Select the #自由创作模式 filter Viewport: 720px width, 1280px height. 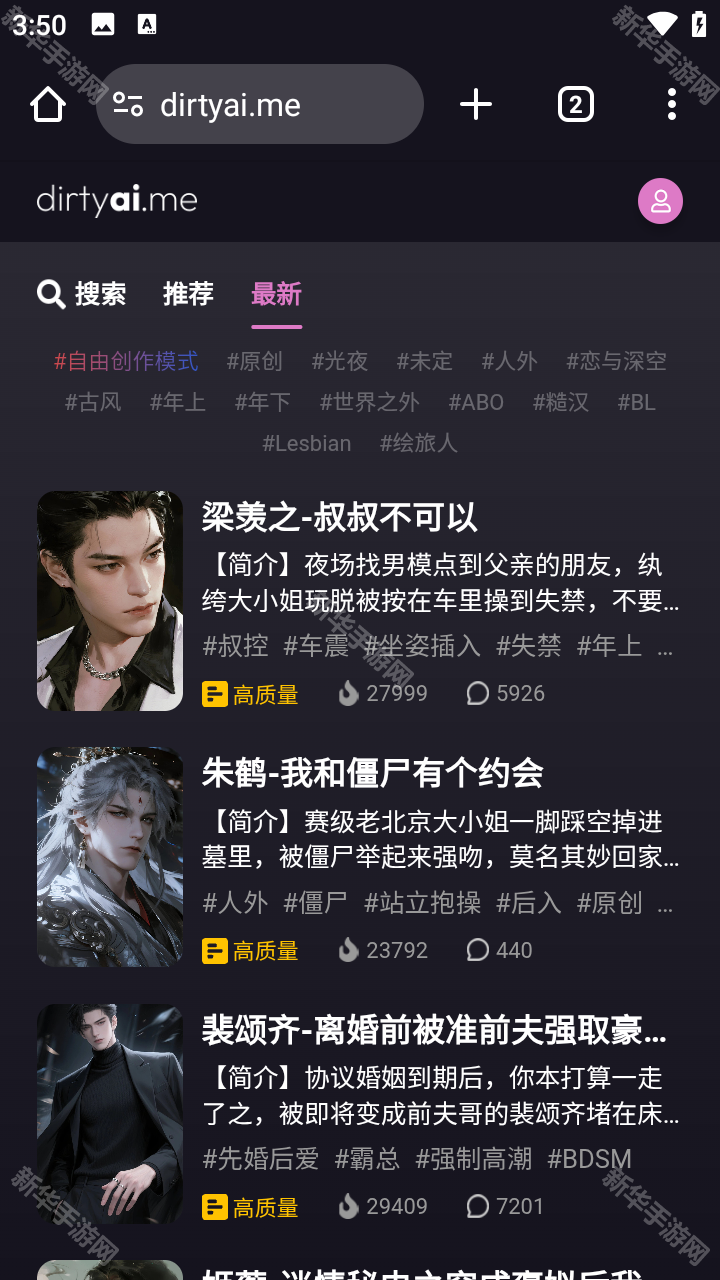click(127, 361)
